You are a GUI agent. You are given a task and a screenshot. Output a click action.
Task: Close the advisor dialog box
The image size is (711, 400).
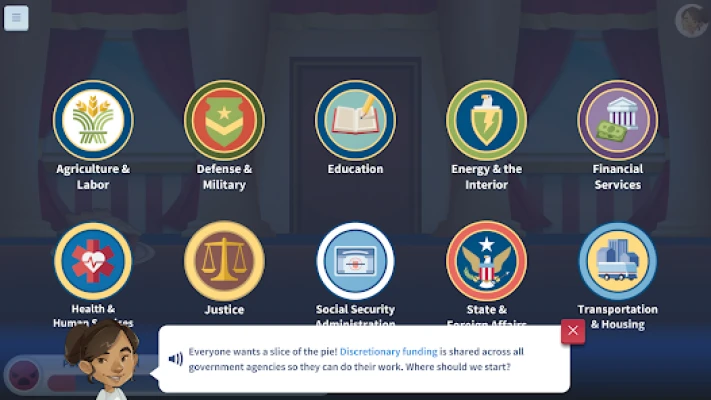[x=573, y=331]
